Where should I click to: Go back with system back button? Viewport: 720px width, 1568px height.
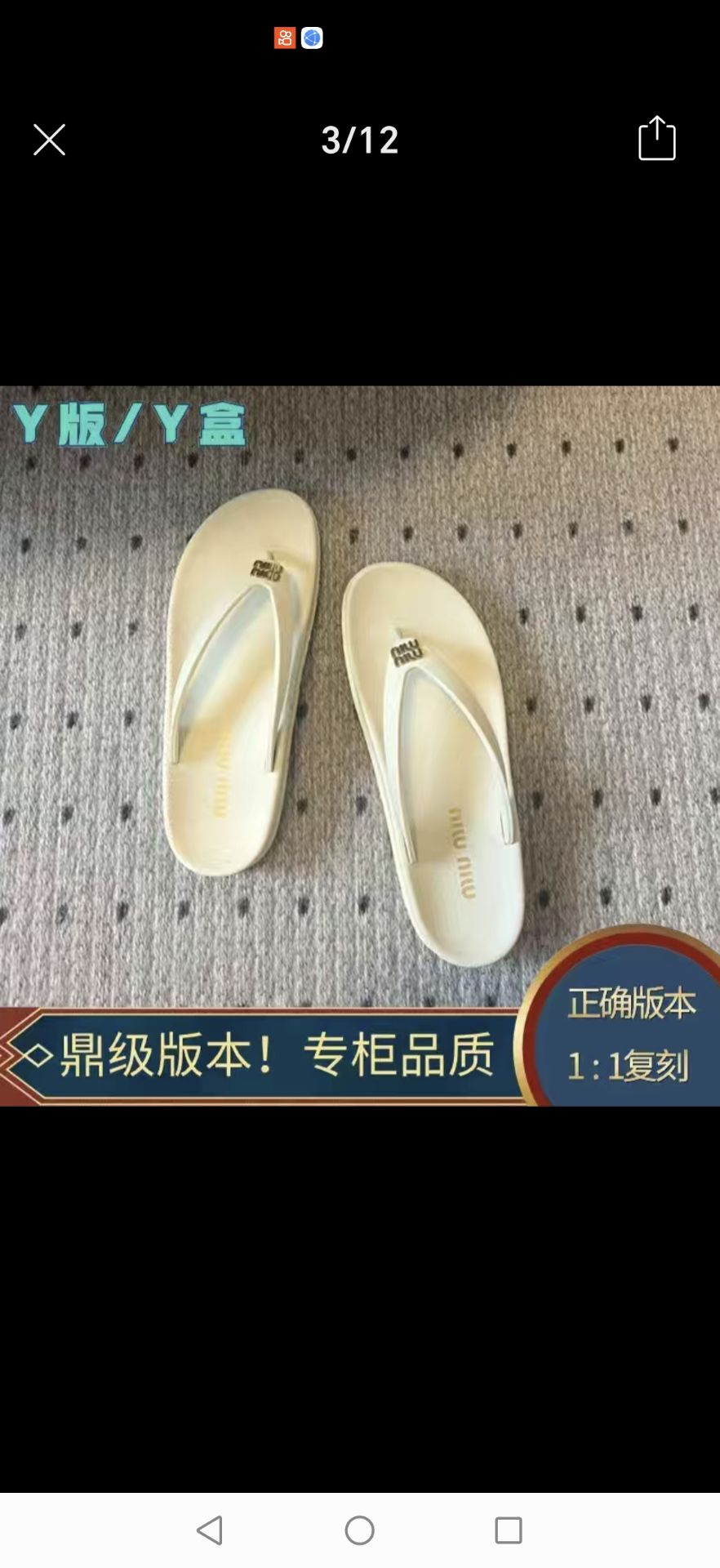pos(210,1530)
